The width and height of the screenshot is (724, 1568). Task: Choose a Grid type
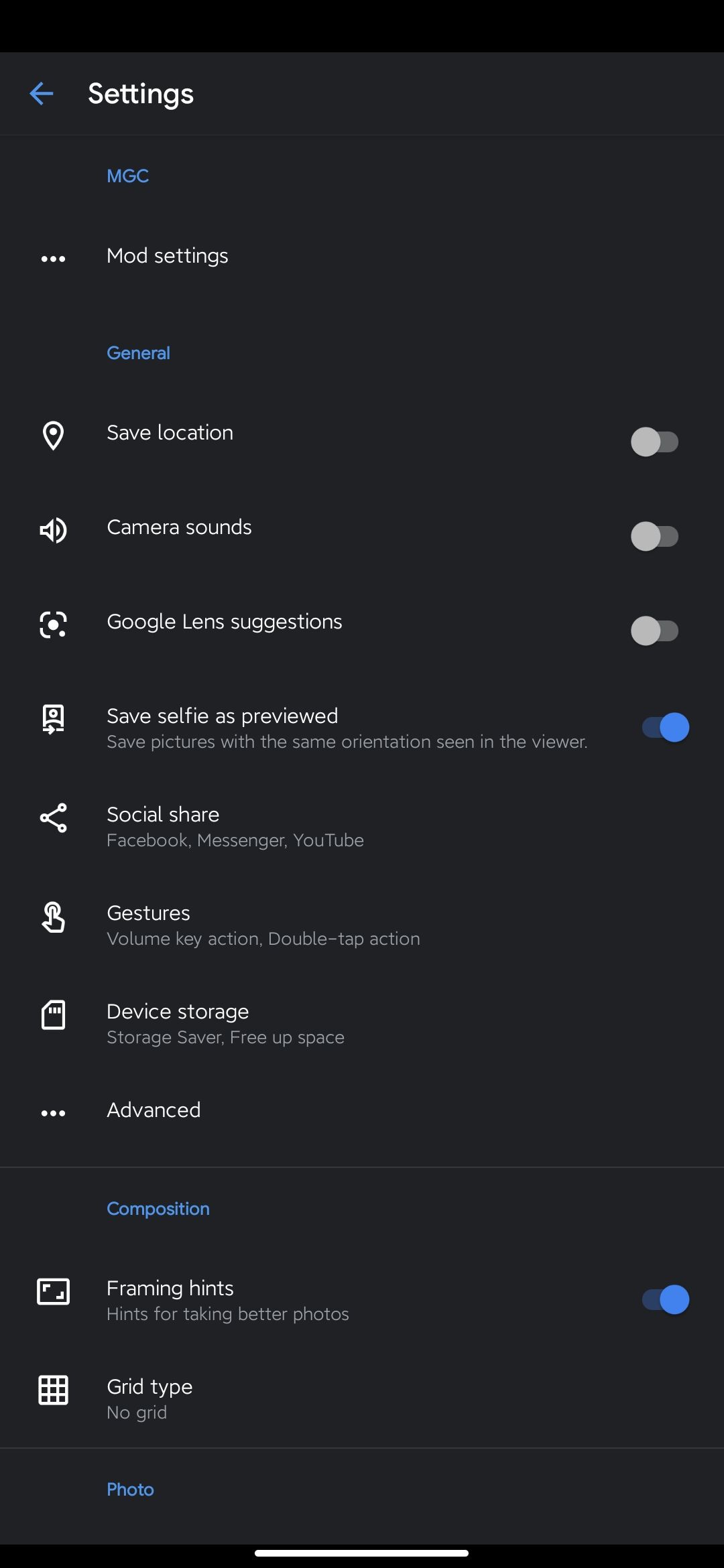(x=150, y=1398)
